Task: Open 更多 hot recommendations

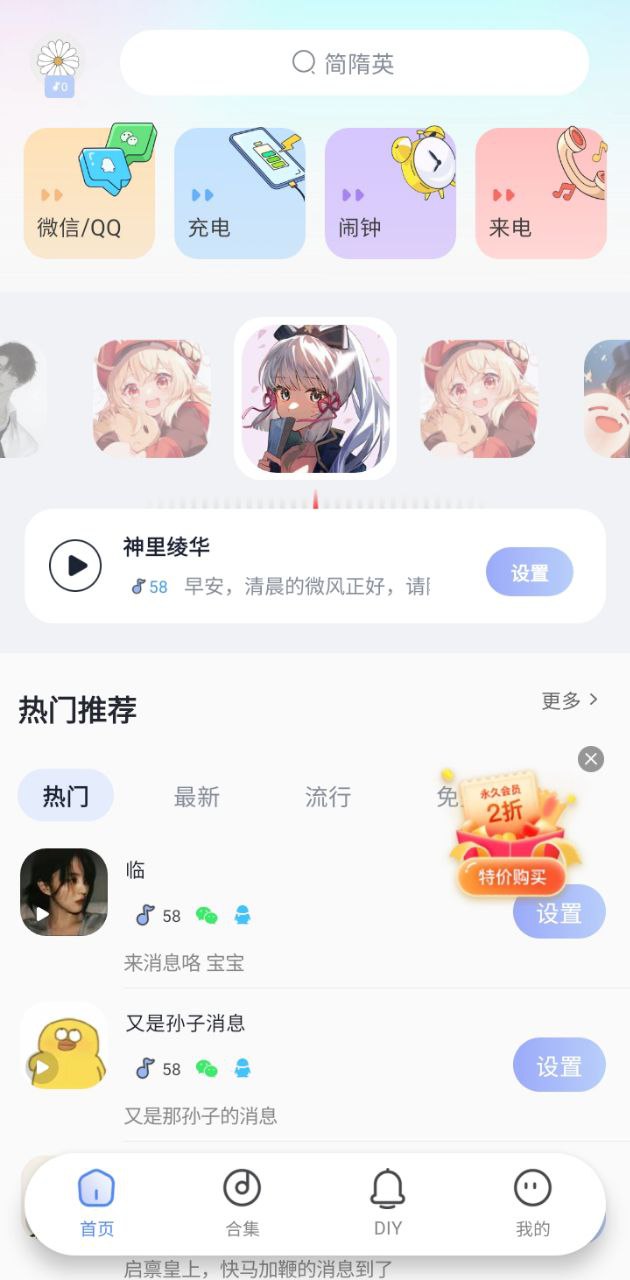Action: 570,700
